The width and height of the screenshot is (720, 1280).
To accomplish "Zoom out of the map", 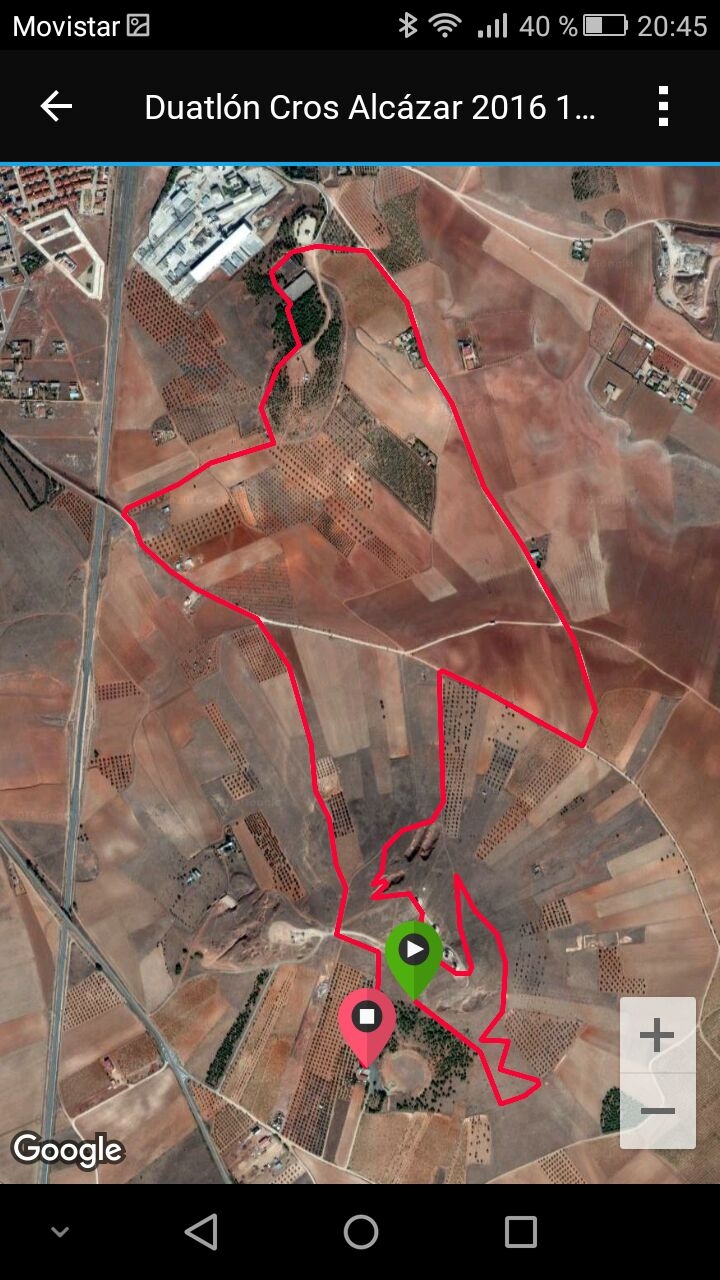I will tap(657, 1111).
